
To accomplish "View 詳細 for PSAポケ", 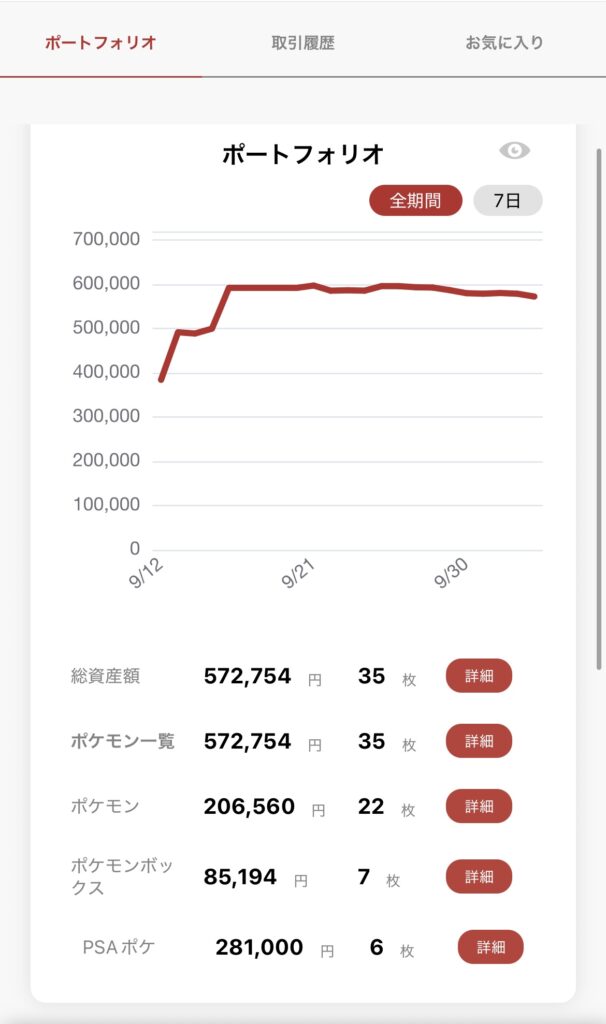I will 491,947.
